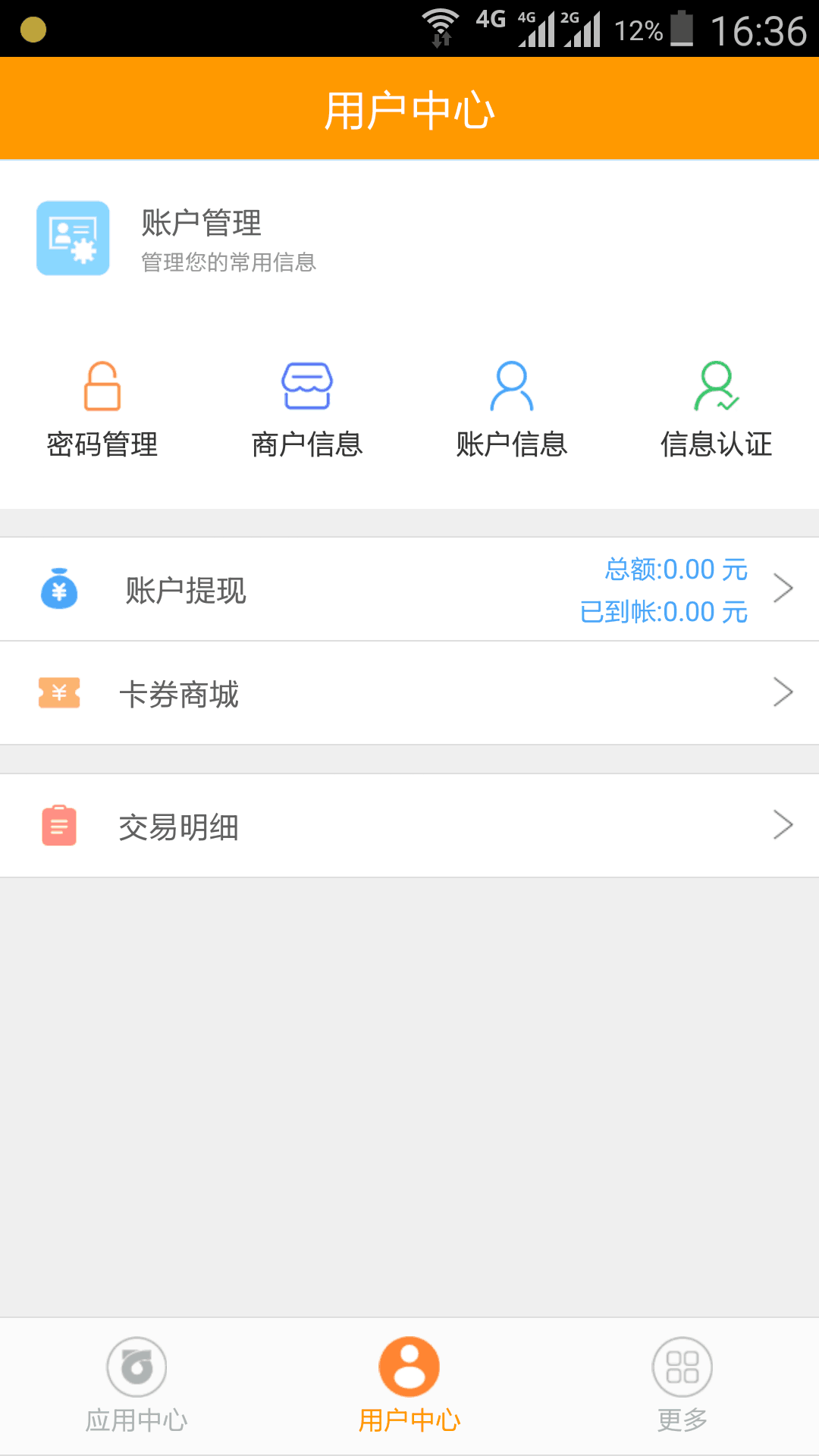The image size is (819, 1456).
Task: Open 卡券商城 coupon mall
Action: pos(409,693)
